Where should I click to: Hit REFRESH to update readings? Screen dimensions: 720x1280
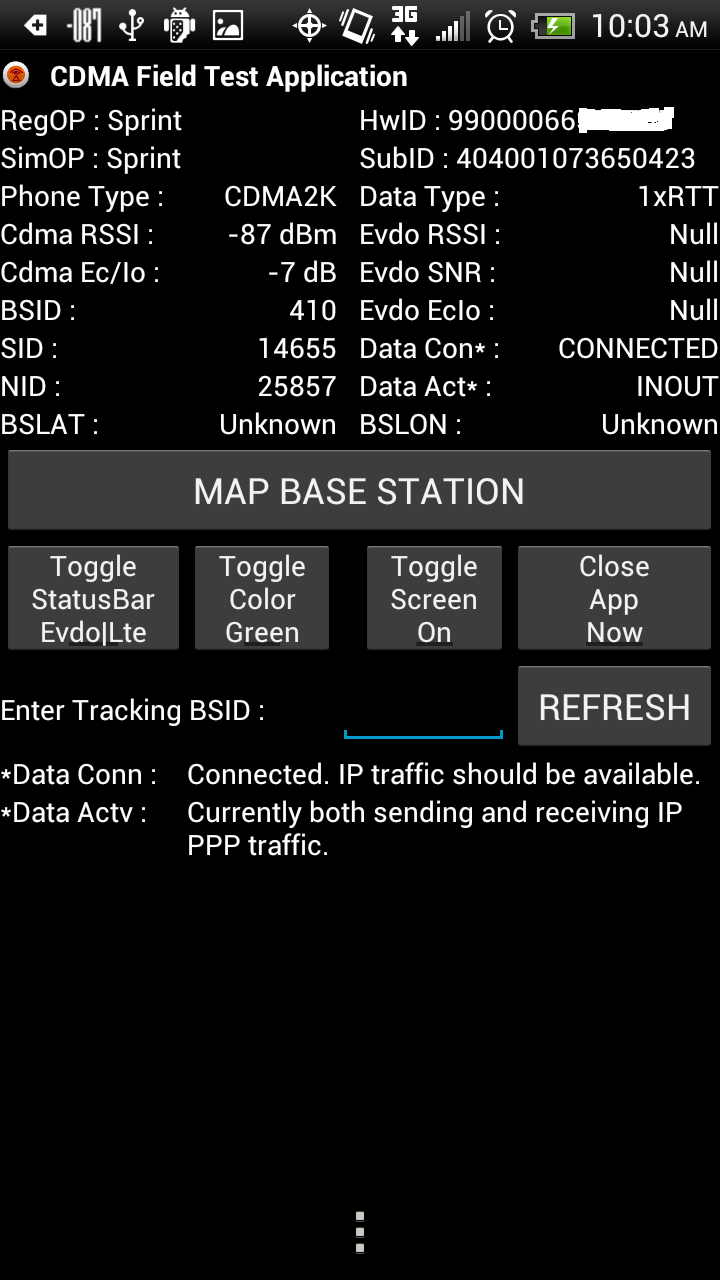click(x=614, y=707)
